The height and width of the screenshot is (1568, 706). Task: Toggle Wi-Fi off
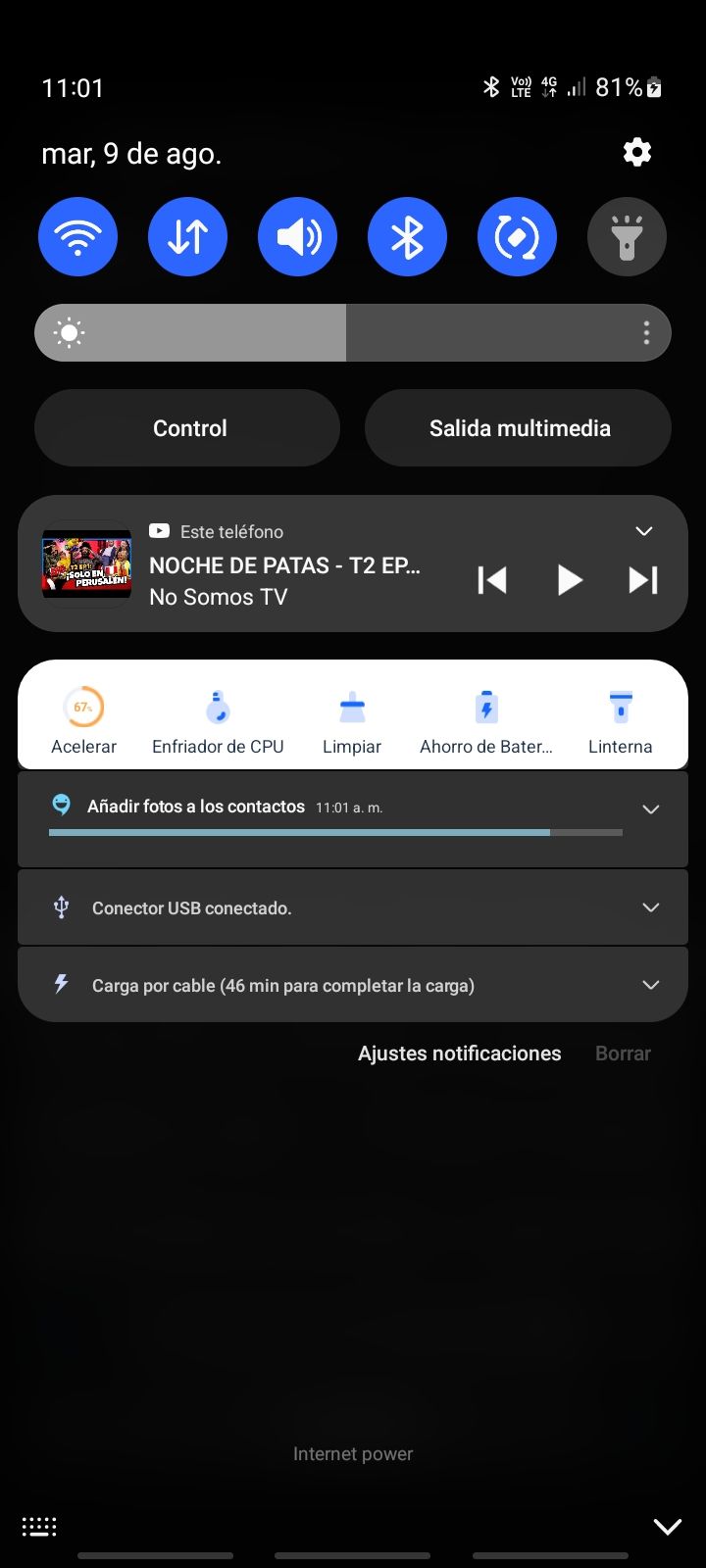click(77, 237)
